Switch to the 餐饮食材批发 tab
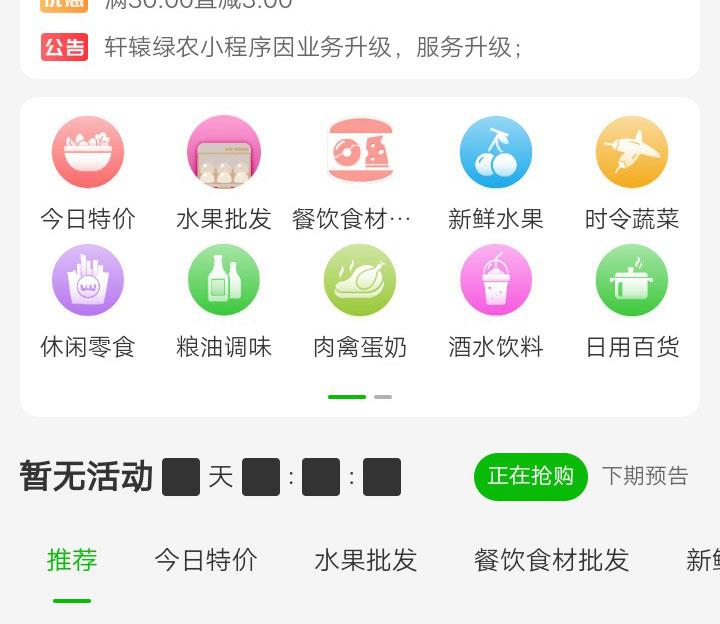 [x=552, y=560]
